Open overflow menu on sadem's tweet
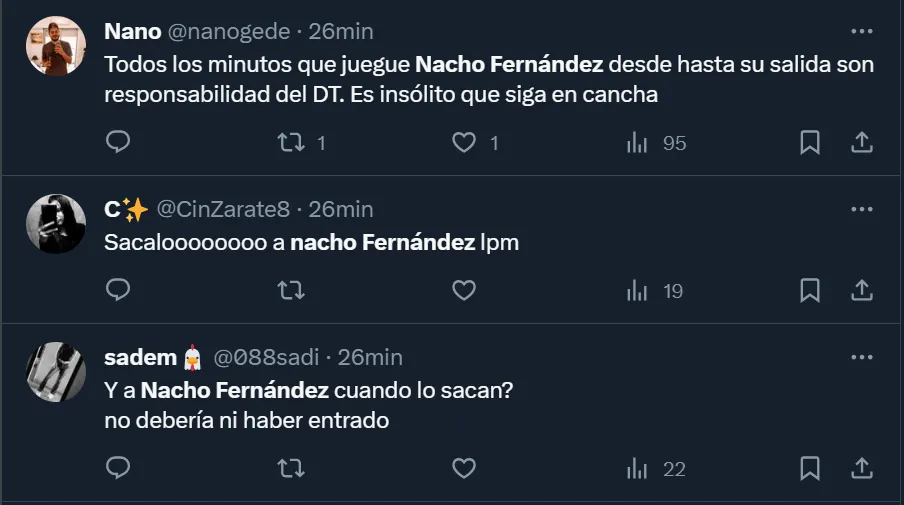 coord(861,357)
